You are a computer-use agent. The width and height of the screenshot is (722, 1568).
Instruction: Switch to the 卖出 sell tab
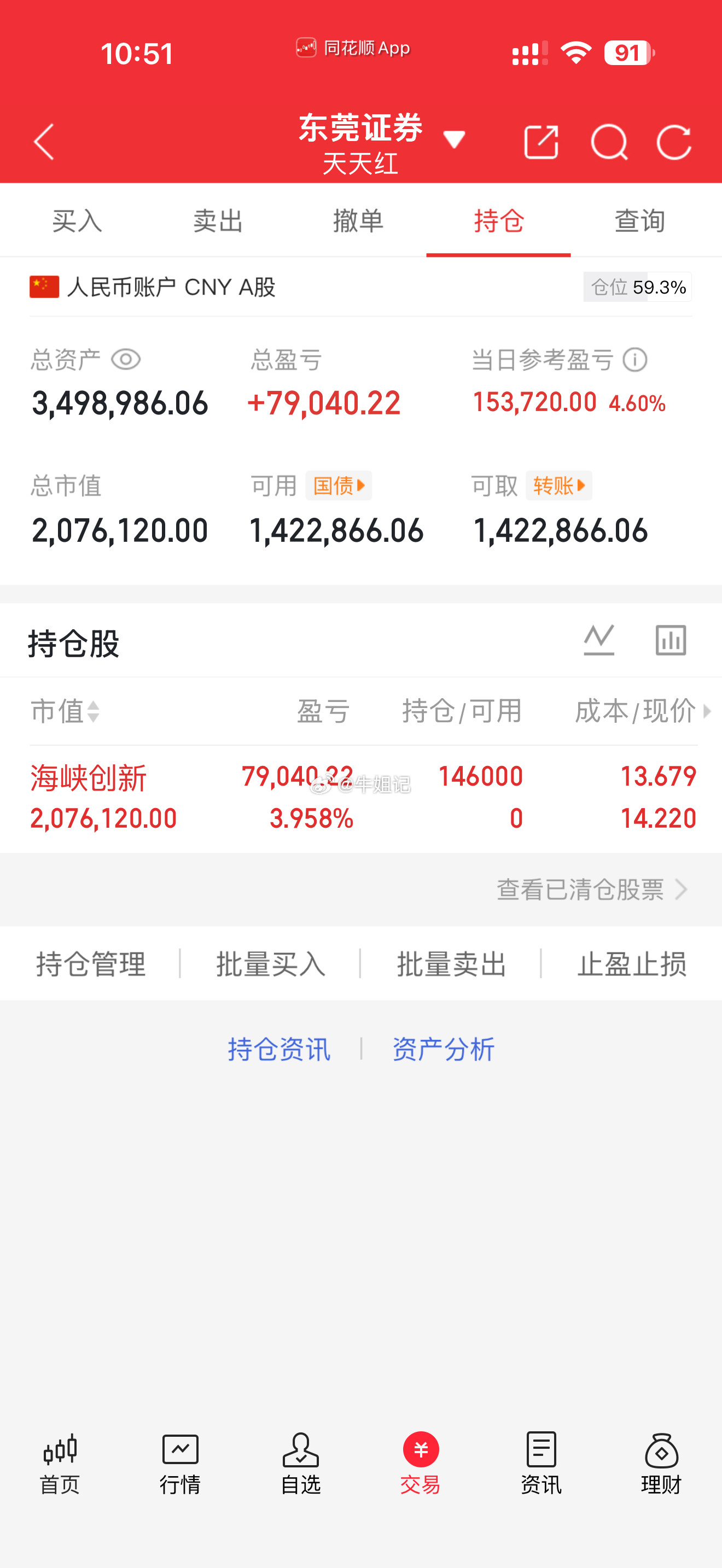click(x=217, y=221)
